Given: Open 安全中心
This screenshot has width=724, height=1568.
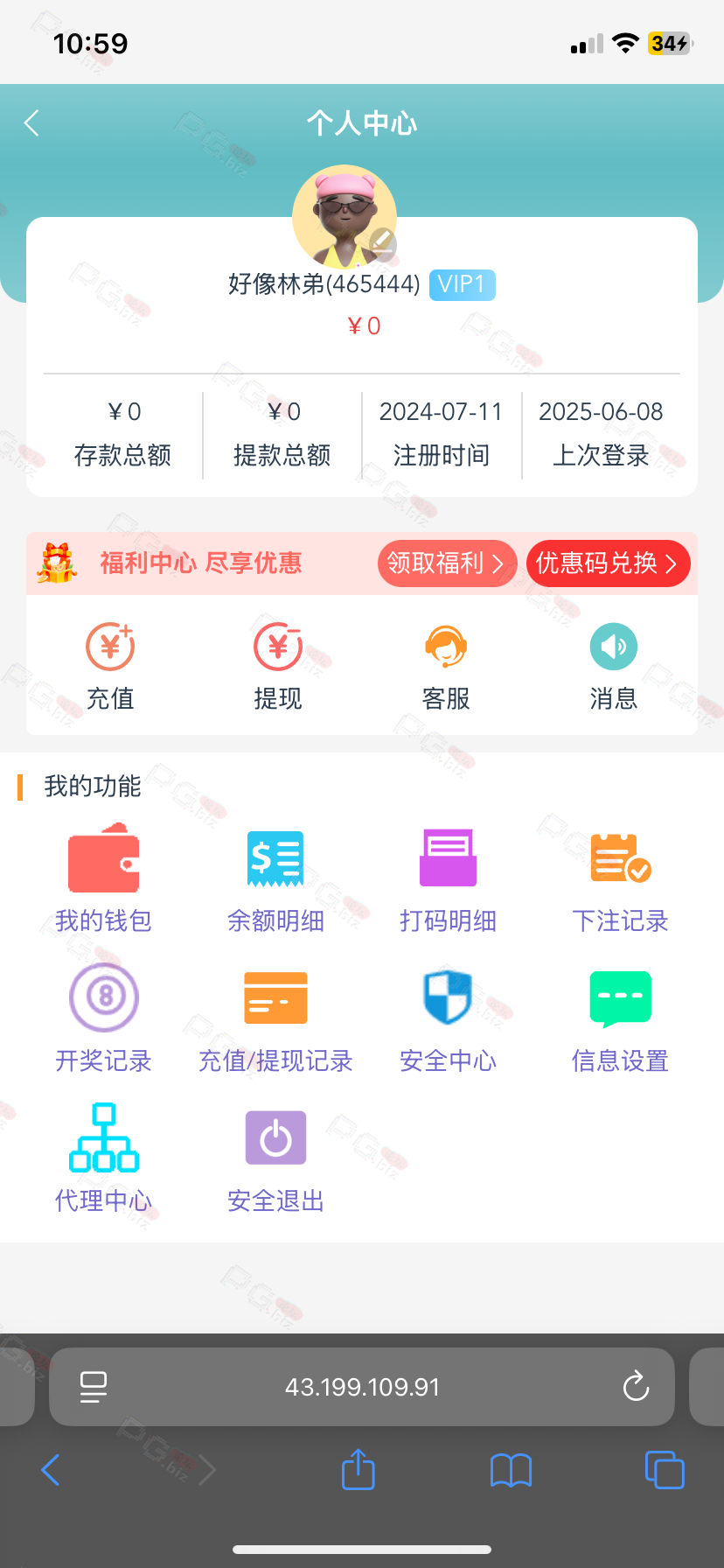Looking at the screenshot, I should pyautogui.click(x=448, y=1018).
